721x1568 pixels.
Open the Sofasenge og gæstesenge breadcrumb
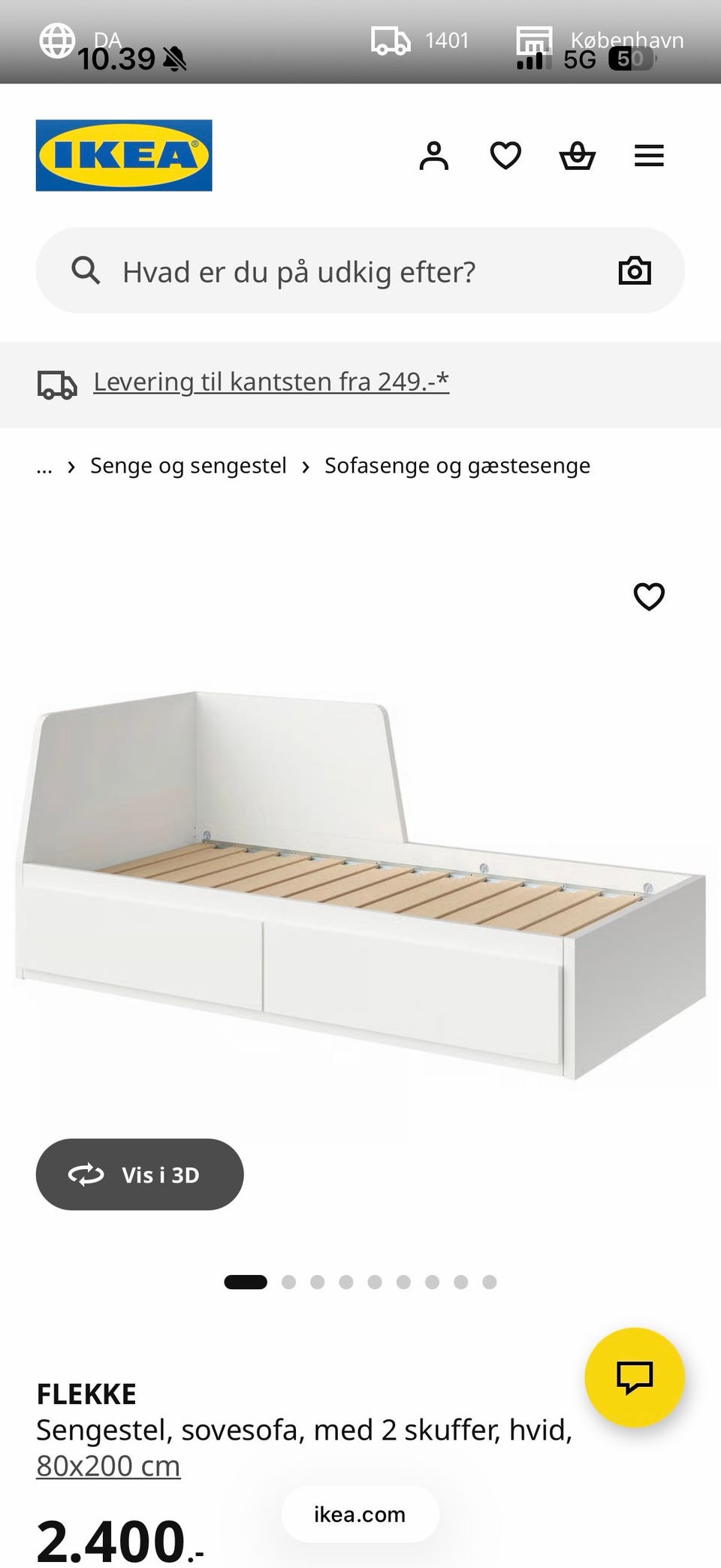(457, 465)
